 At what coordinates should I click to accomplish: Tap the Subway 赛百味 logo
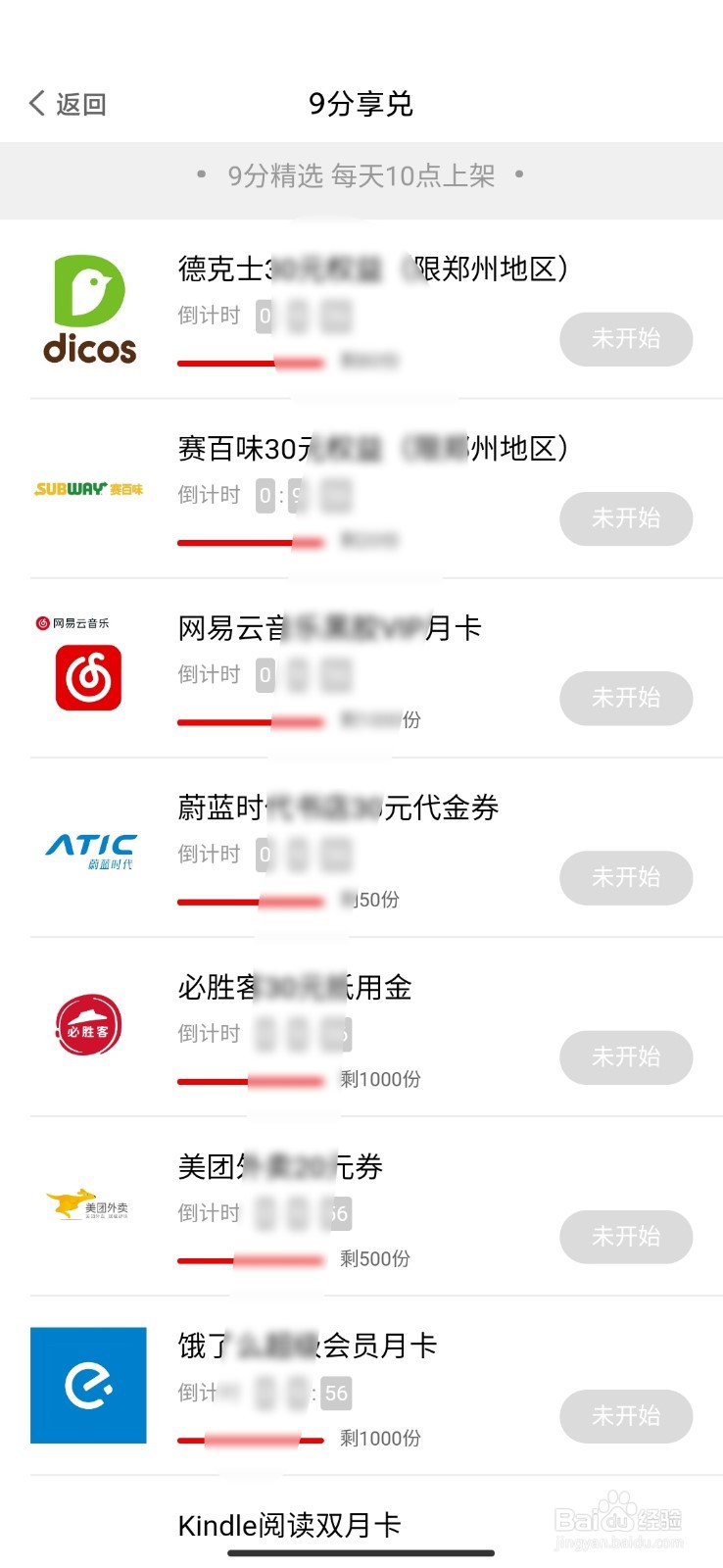point(88,489)
